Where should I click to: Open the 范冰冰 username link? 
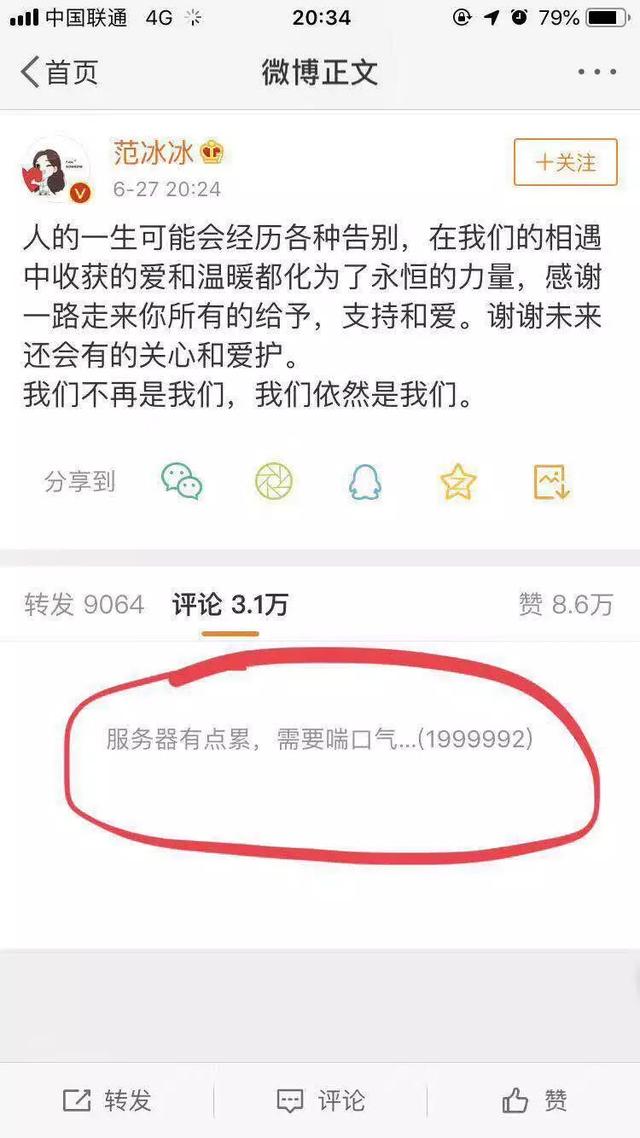click(153, 153)
